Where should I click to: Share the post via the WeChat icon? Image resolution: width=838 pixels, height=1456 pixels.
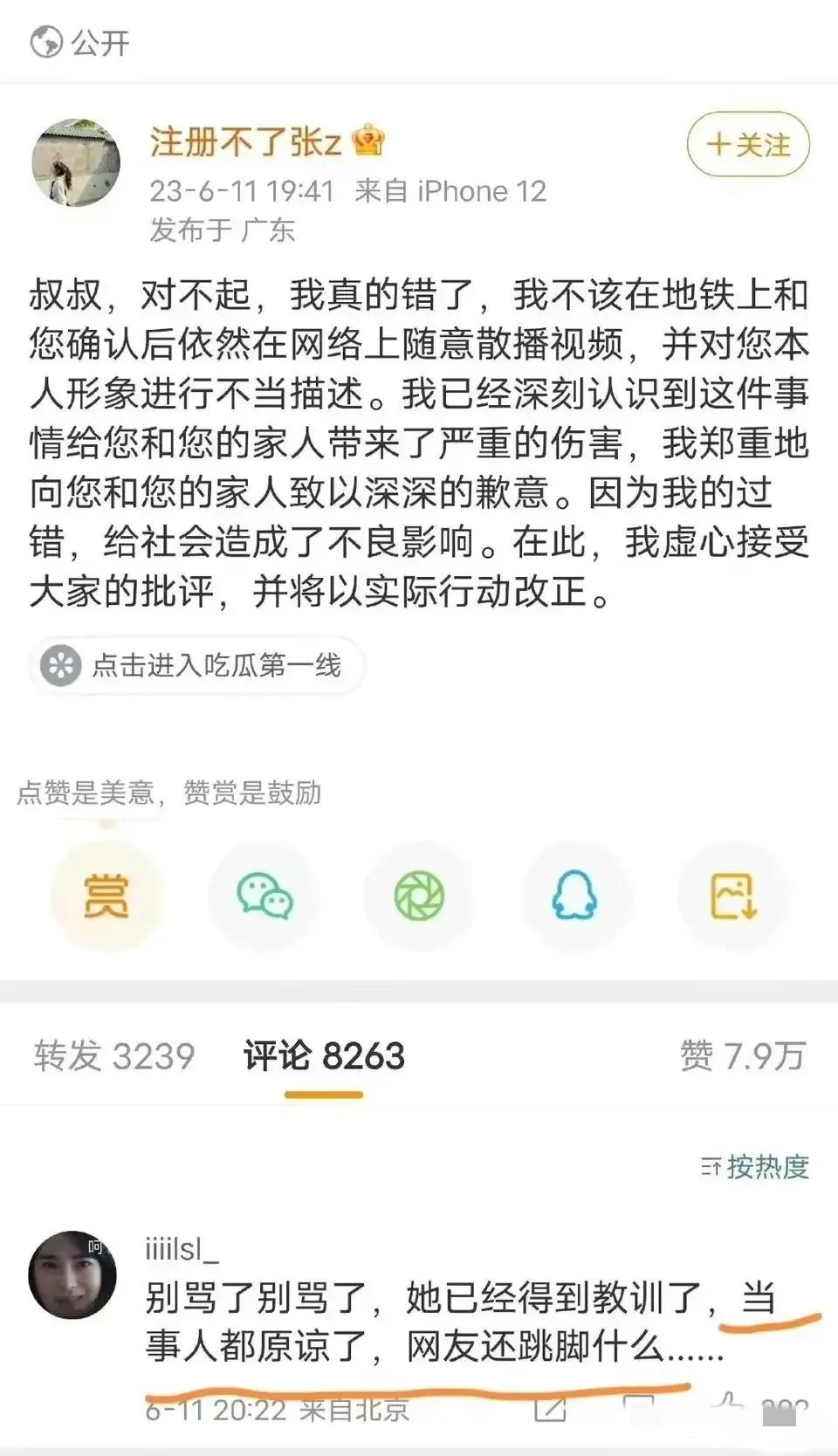coord(264,896)
